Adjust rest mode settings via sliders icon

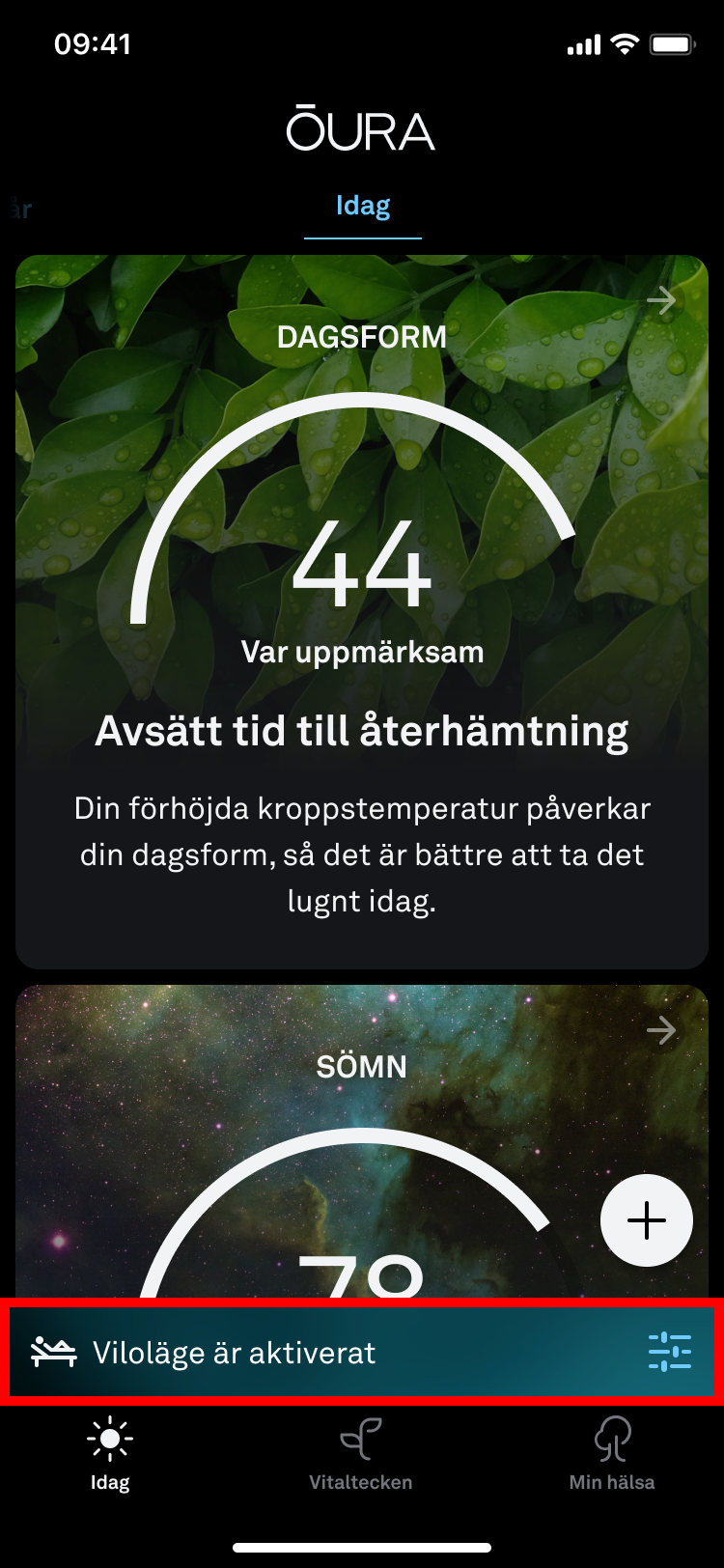coord(670,1352)
